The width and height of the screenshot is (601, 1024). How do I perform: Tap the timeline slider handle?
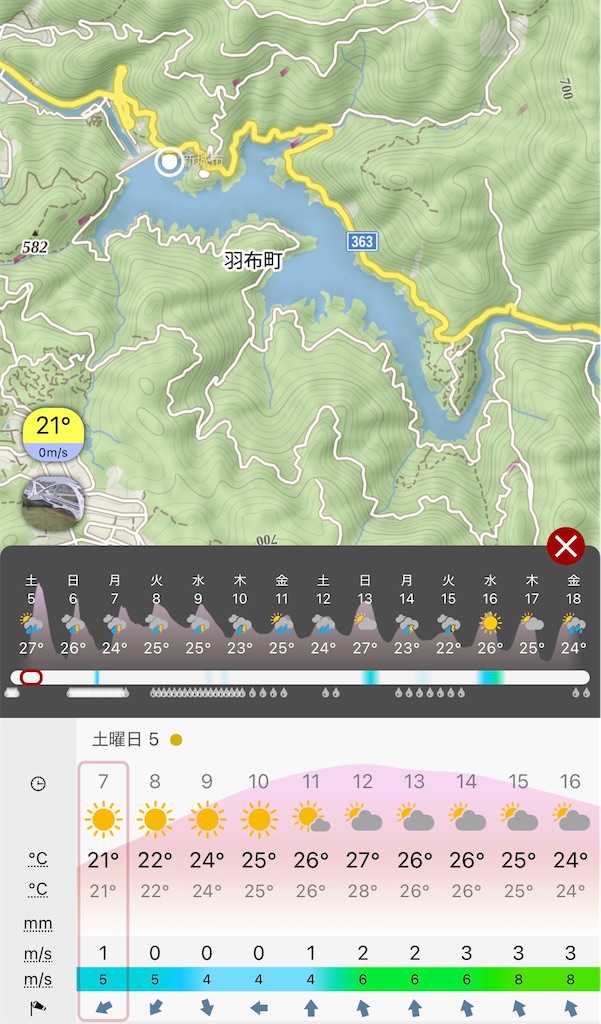coord(31,677)
